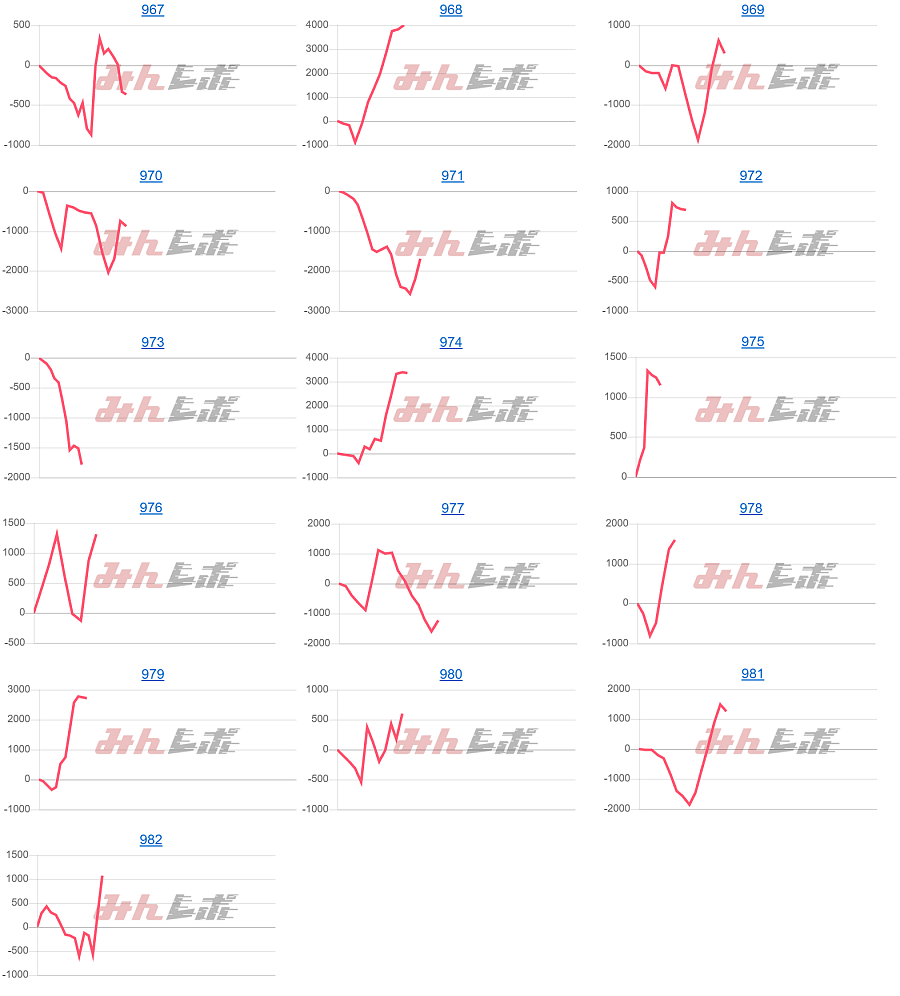
Task: Open the 980 link
Action: (x=451, y=674)
